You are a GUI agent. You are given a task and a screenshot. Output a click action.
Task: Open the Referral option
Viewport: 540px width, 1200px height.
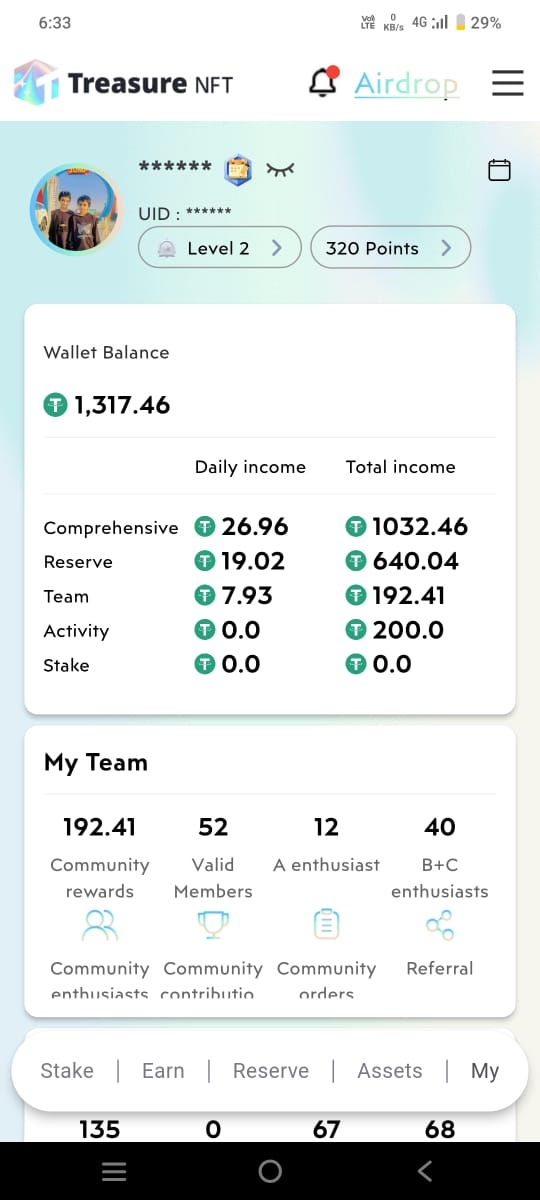click(x=440, y=940)
